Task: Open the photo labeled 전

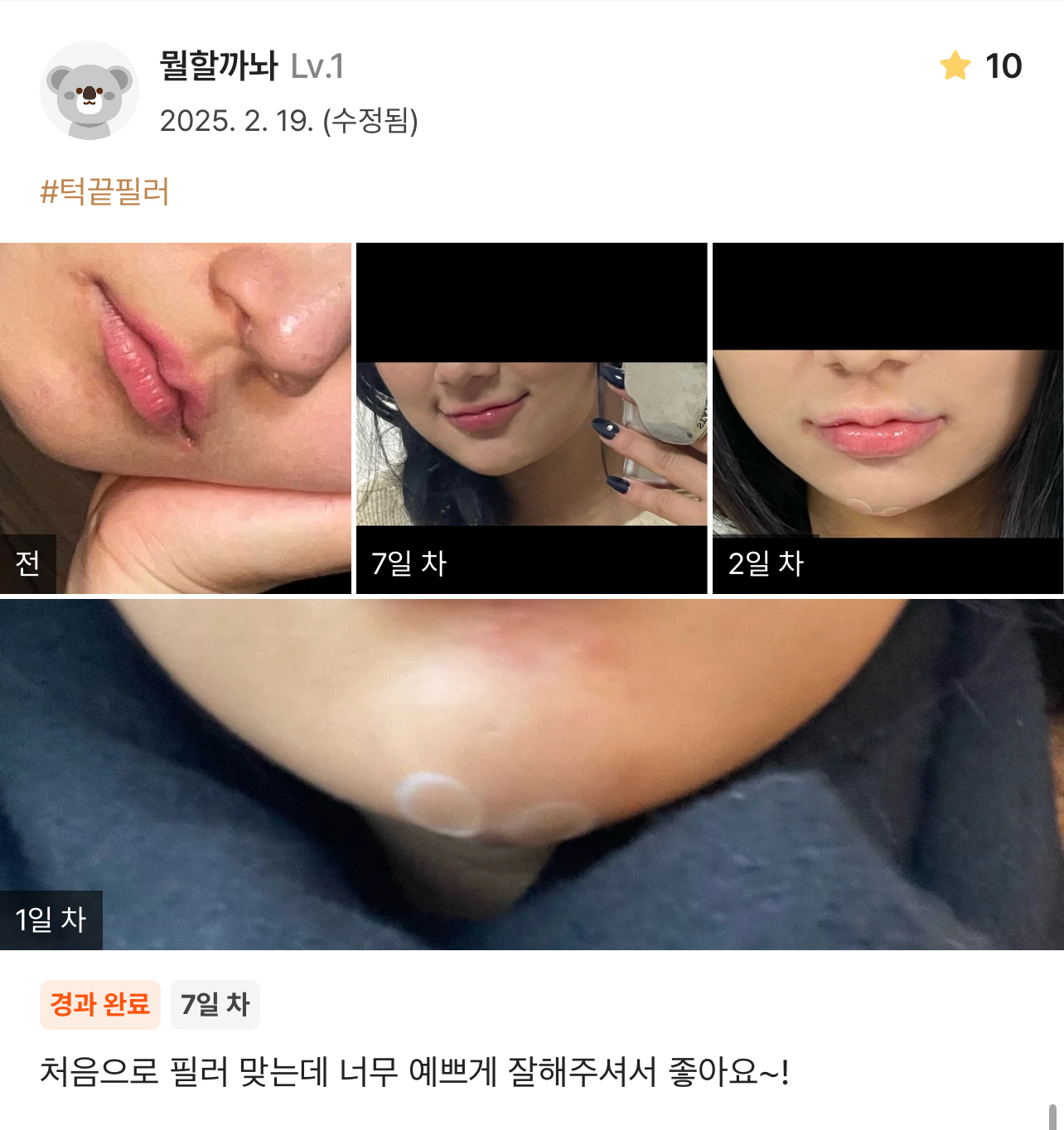Action: coord(176,418)
